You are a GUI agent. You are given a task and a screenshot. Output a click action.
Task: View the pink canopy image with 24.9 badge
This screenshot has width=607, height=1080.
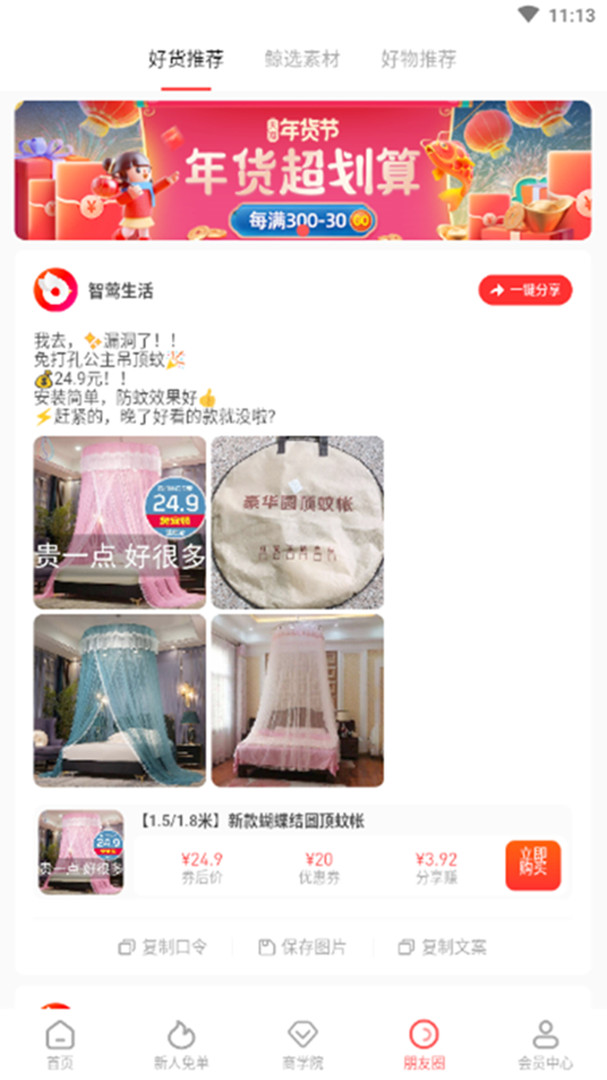click(120, 522)
